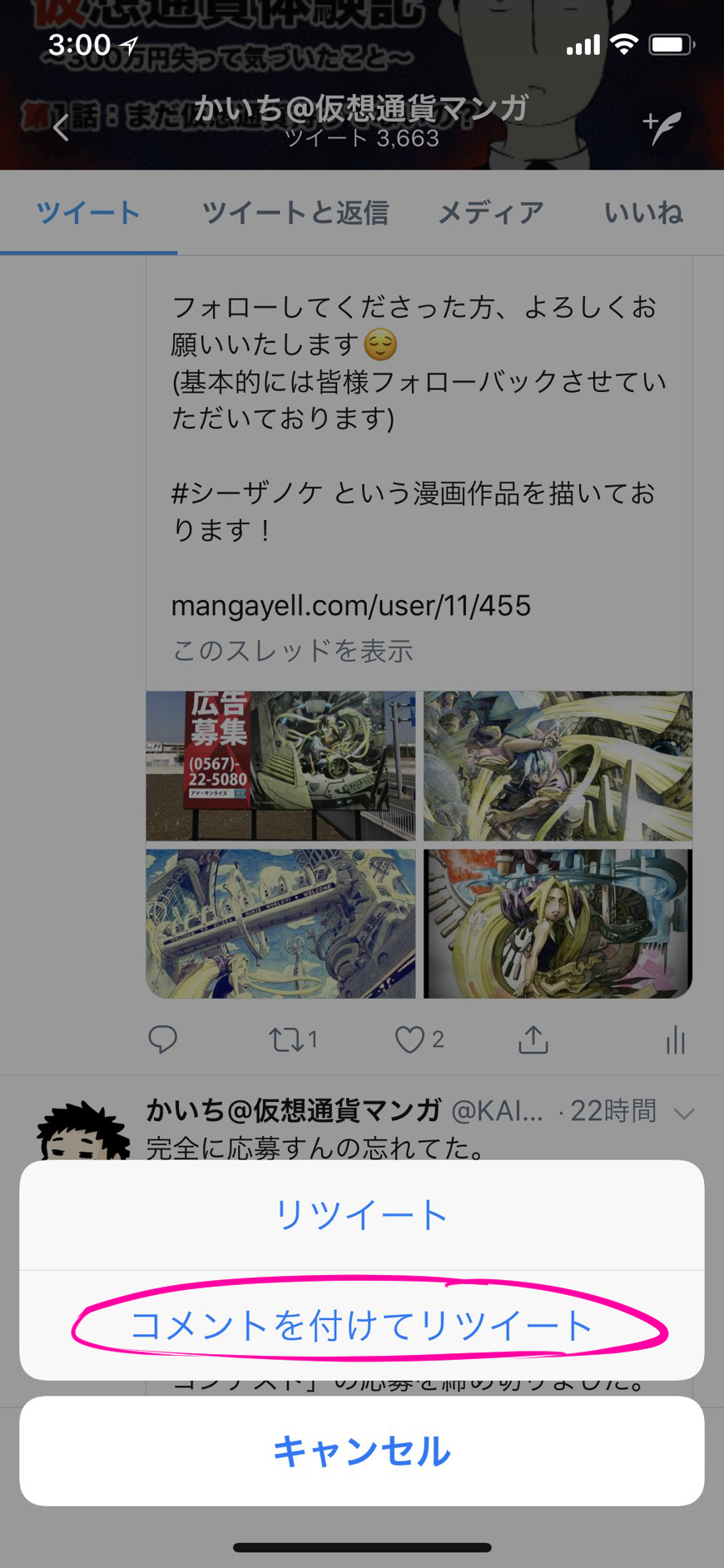Image resolution: width=724 pixels, height=1568 pixels.
Task: Switch to the いいね tab
Action: coord(643,212)
